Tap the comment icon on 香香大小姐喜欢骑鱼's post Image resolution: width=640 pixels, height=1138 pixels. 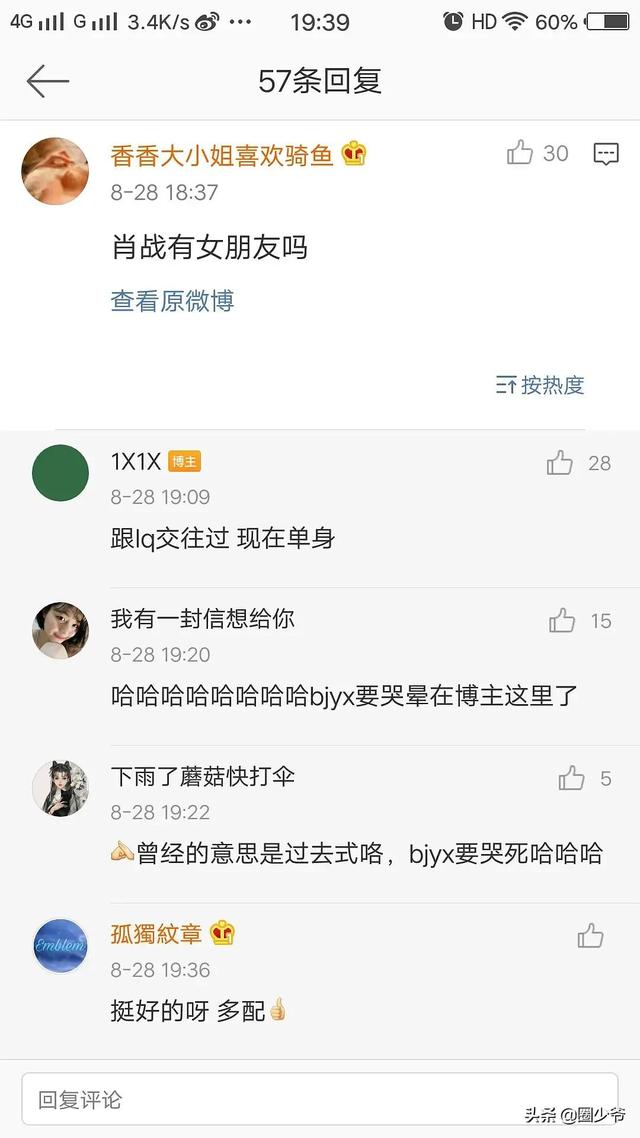[606, 154]
